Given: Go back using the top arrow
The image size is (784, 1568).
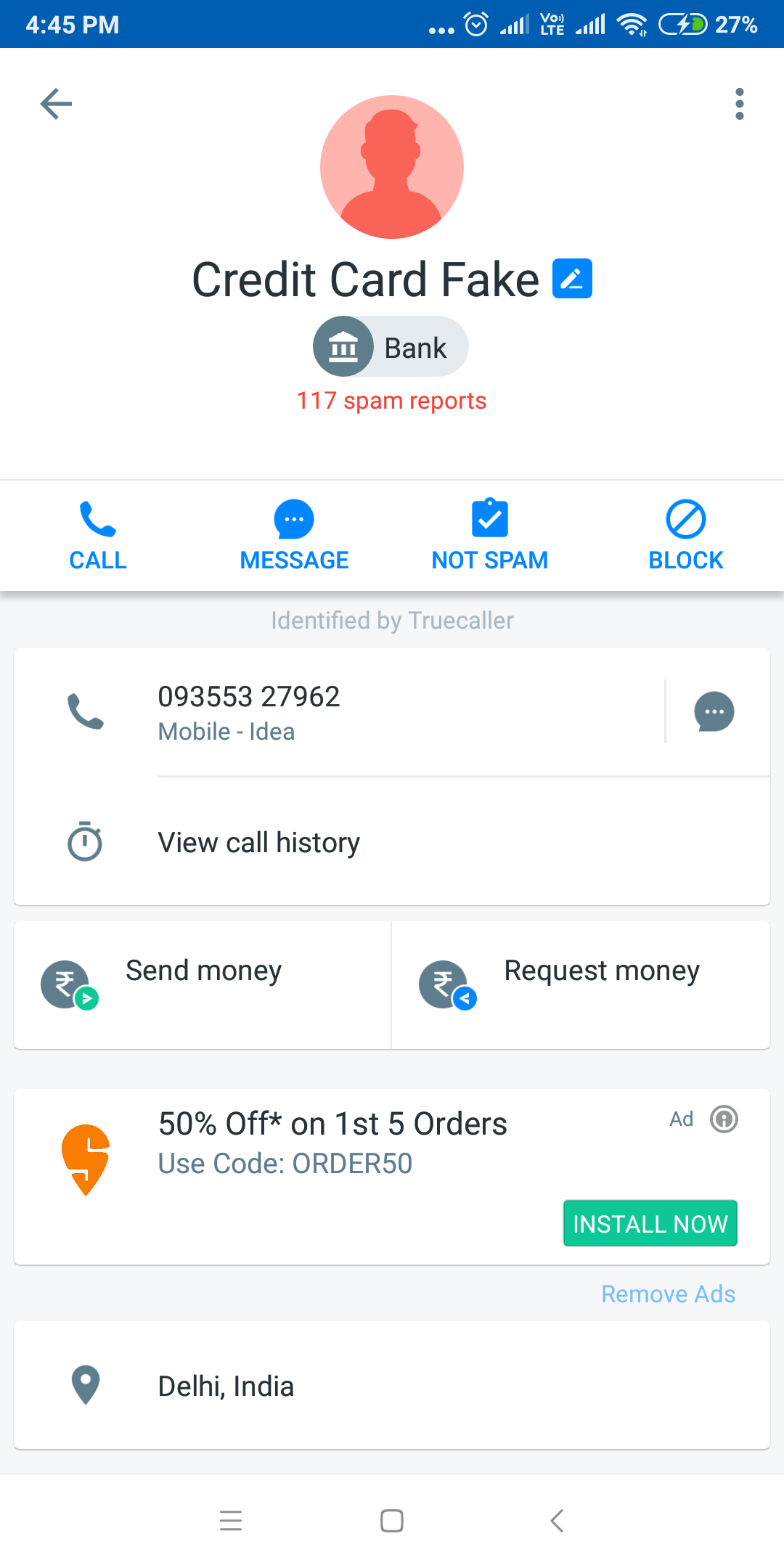Looking at the screenshot, I should coord(56,104).
